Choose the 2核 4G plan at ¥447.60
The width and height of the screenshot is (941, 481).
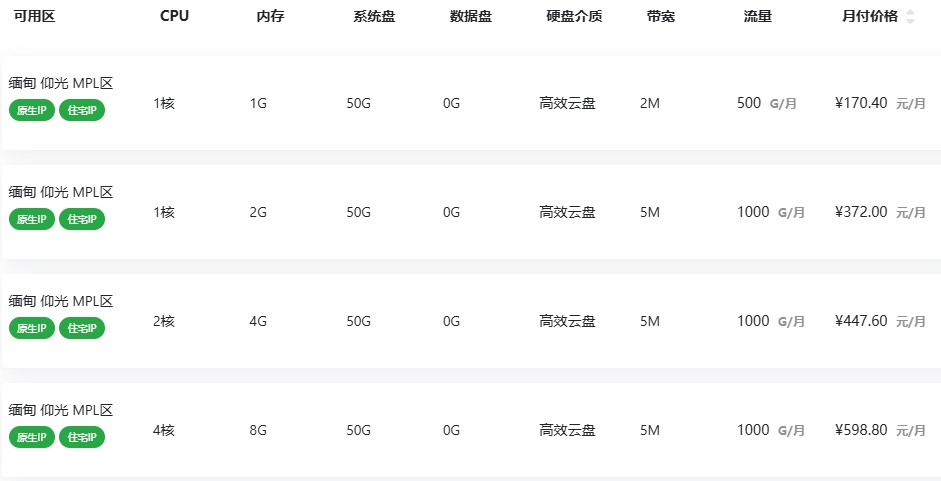[470, 321]
